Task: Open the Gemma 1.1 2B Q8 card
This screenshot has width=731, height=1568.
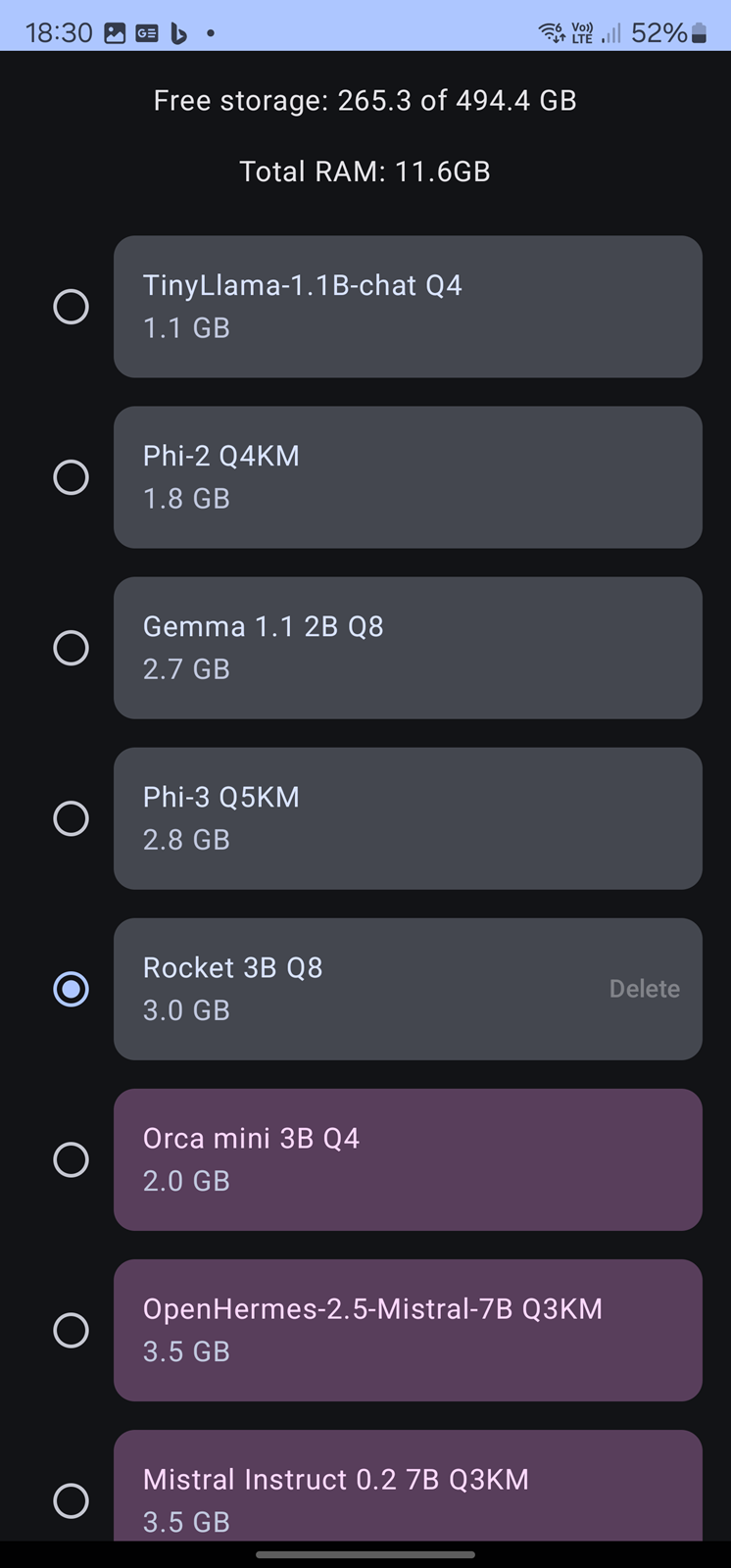Action: click(x=408, y=648)
